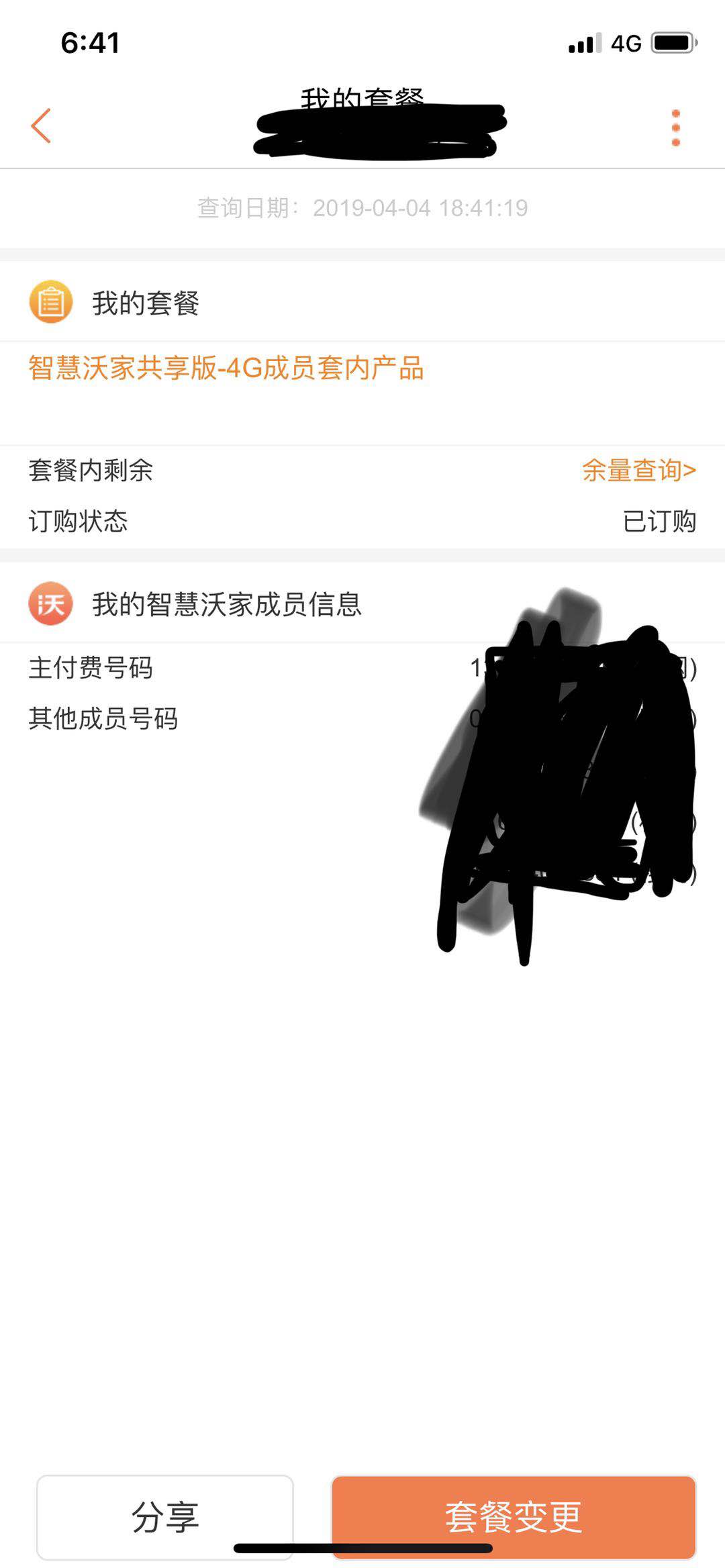Go back with the orange arrow
This screenshot has height=1568, width=725.
[41, 126]
